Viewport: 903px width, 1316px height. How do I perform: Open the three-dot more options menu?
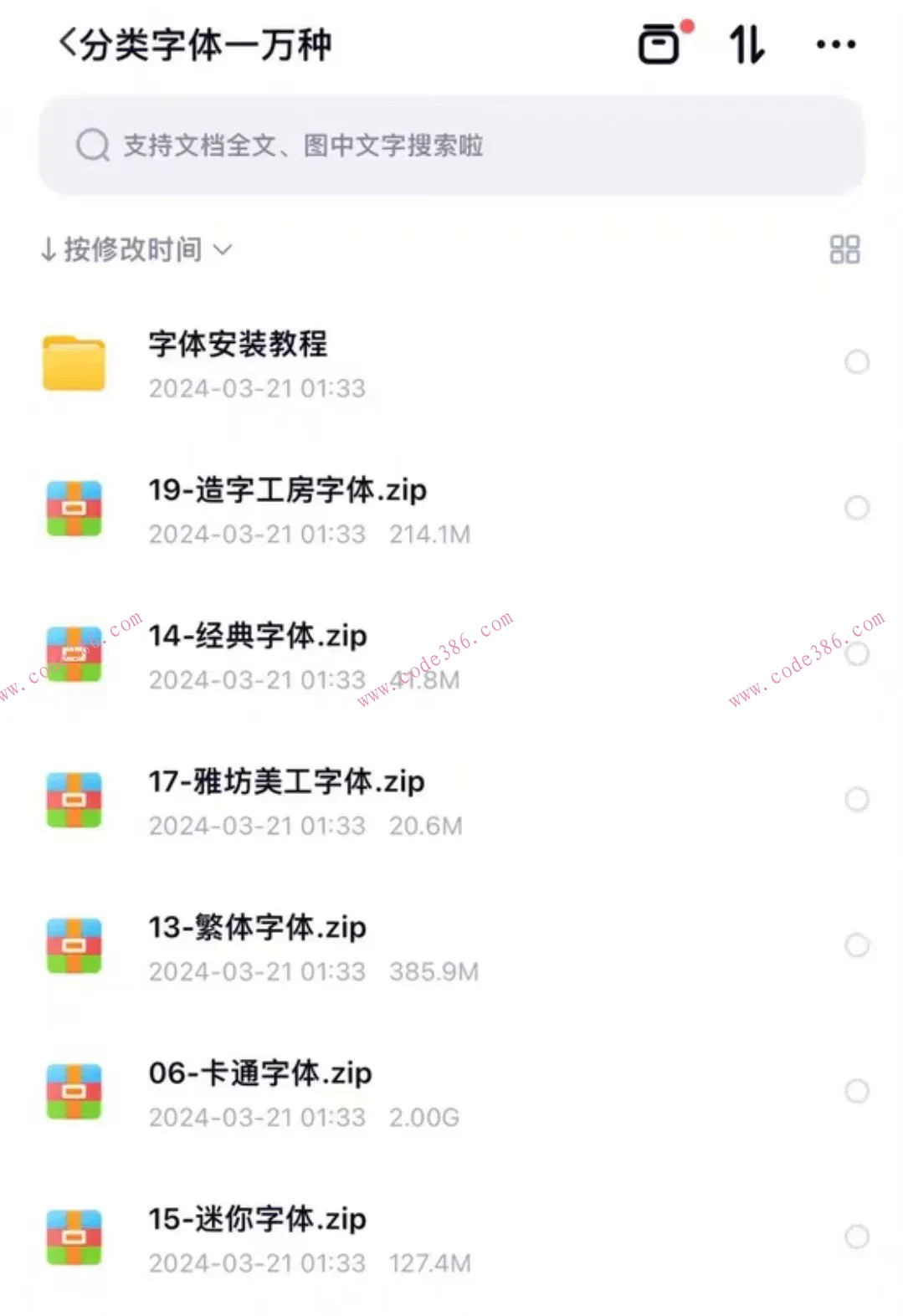(836, 44)
